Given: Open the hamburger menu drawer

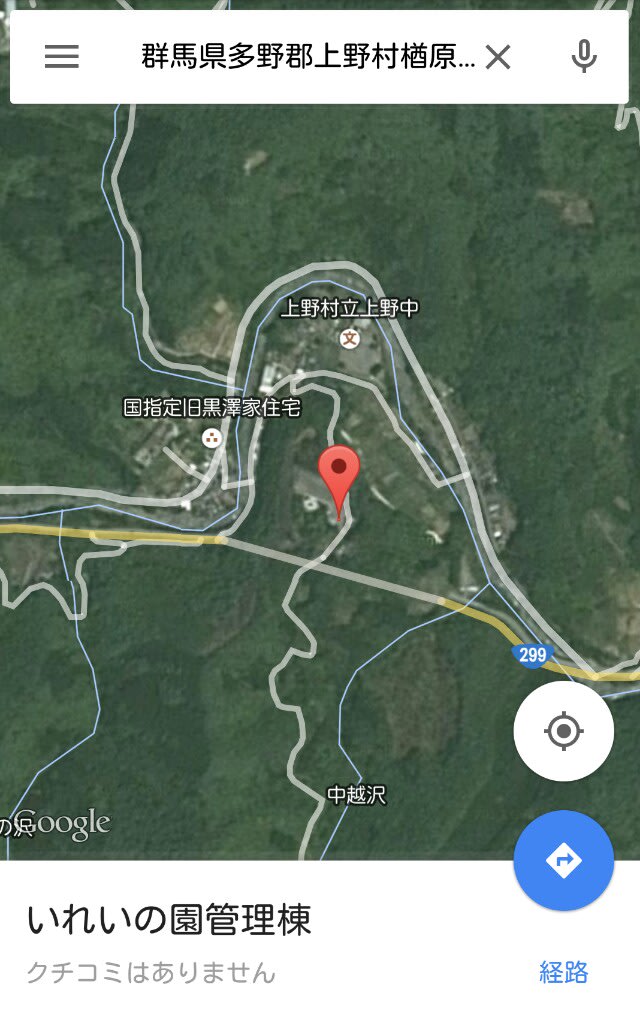Looking at the screenshot, I should coord(61,57).
